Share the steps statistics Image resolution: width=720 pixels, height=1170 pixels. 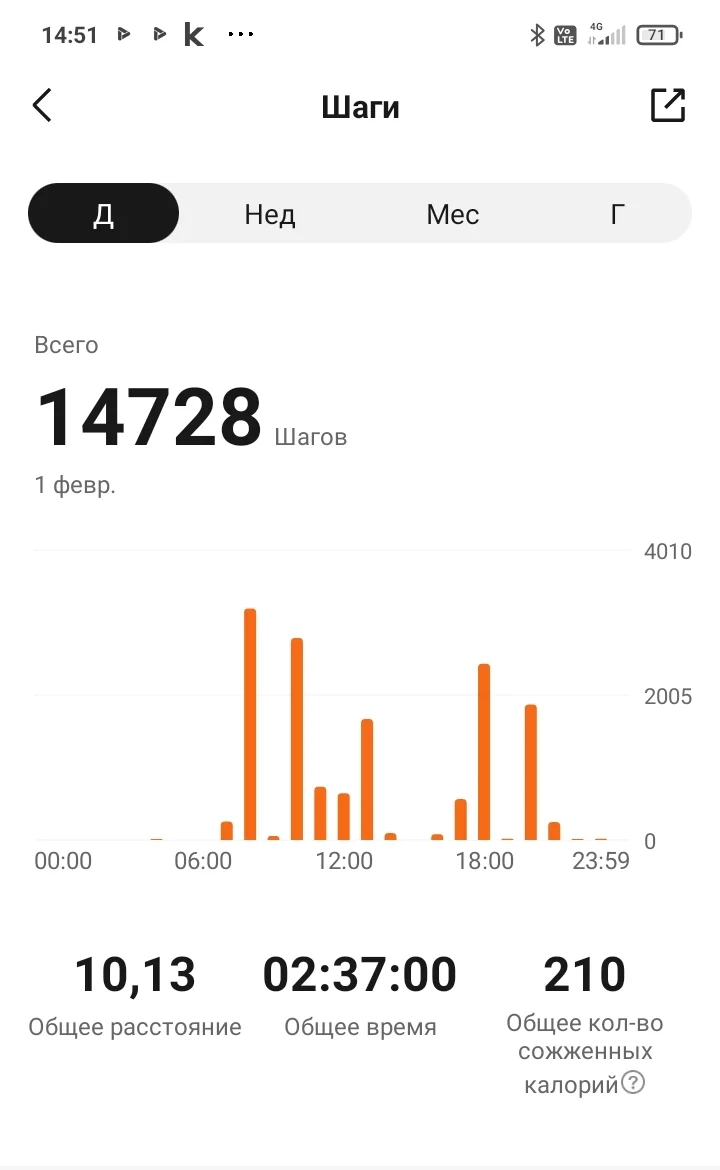tap(667, 106)
